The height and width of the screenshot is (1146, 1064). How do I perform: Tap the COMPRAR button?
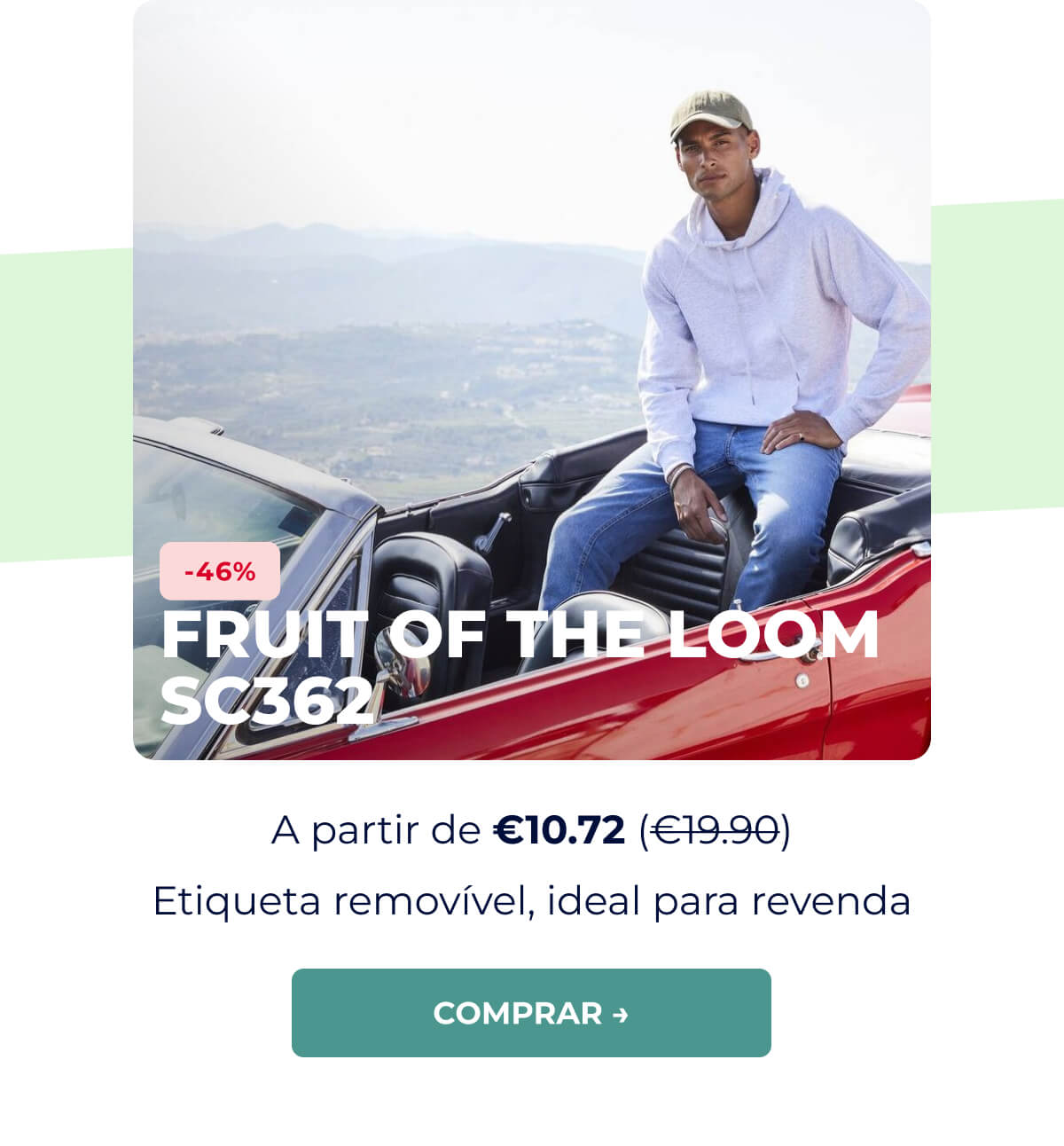click(531, 1013)
